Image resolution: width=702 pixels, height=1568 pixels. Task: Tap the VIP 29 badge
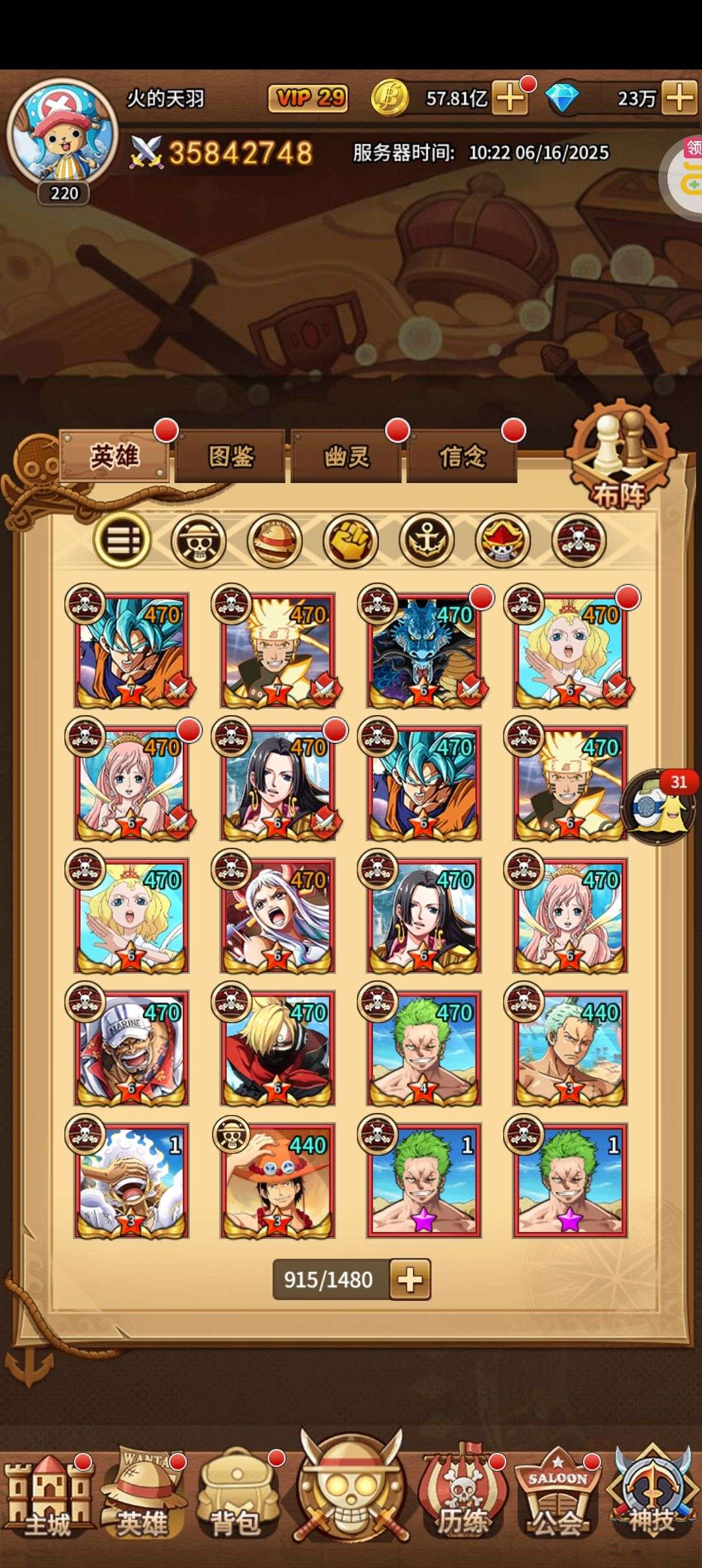pyautogui.click(x=307, y=98)
